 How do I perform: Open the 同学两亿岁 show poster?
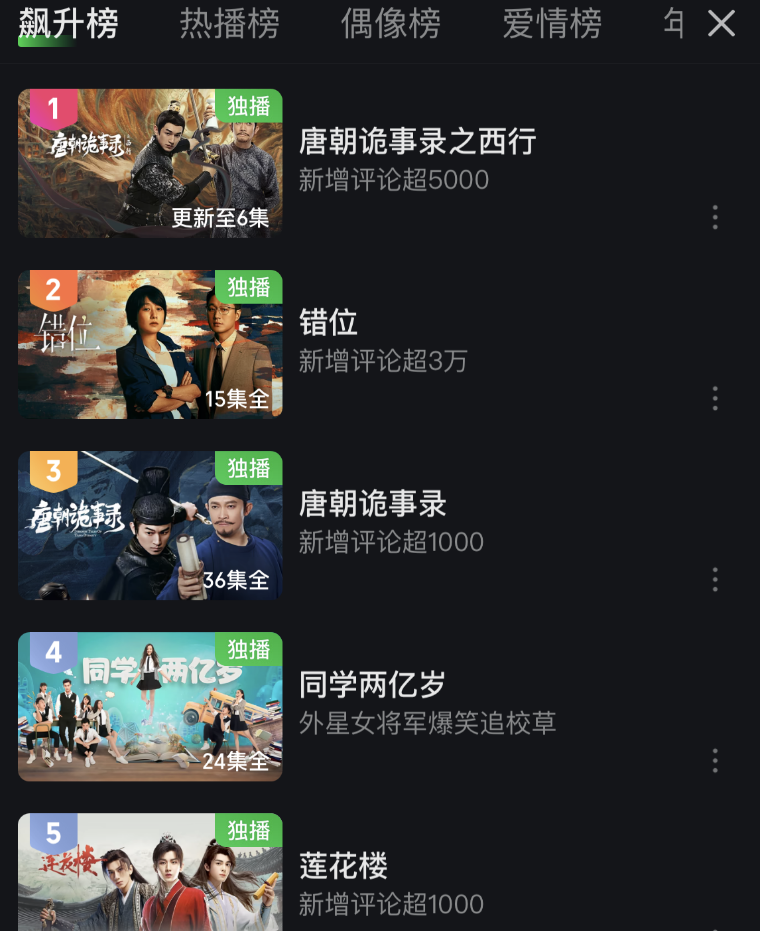[150, 706]
